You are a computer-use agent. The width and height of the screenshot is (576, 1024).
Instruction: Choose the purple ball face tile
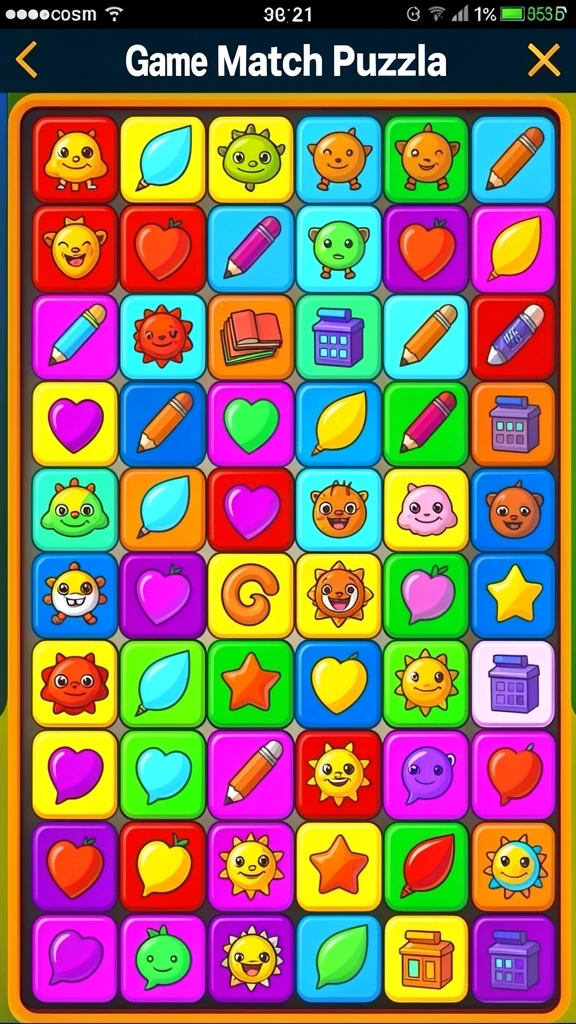point(426,775)
